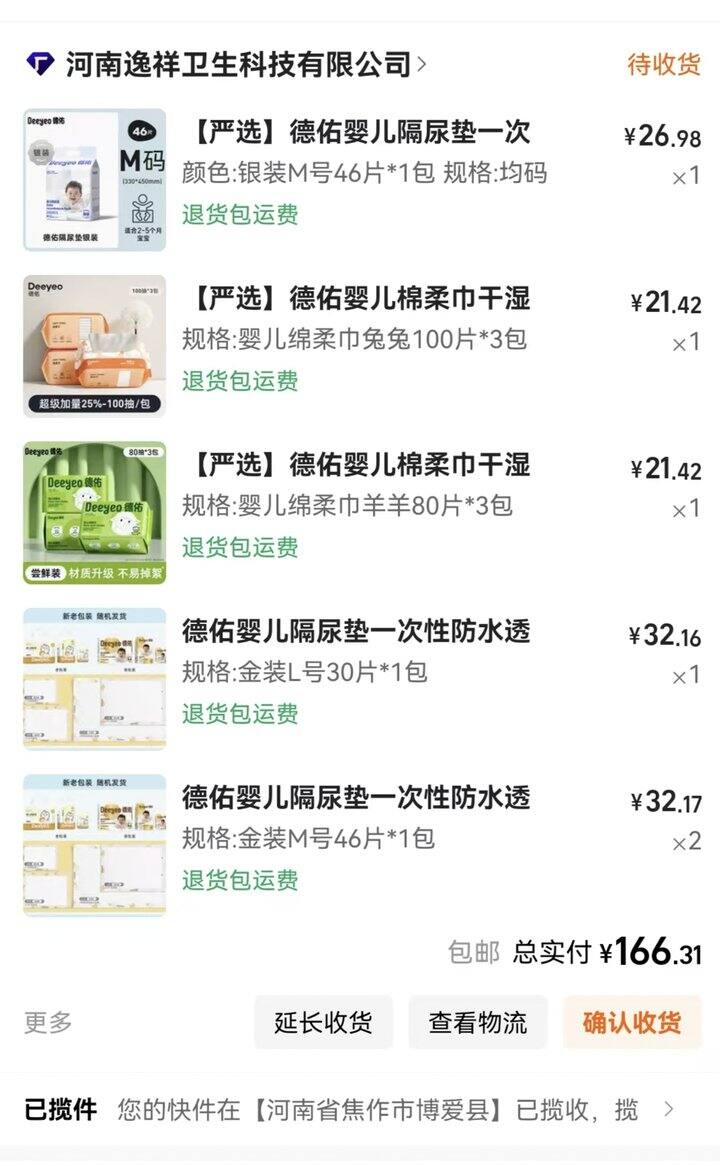Tap 更多 for more order options

[x=48, y=1022]
